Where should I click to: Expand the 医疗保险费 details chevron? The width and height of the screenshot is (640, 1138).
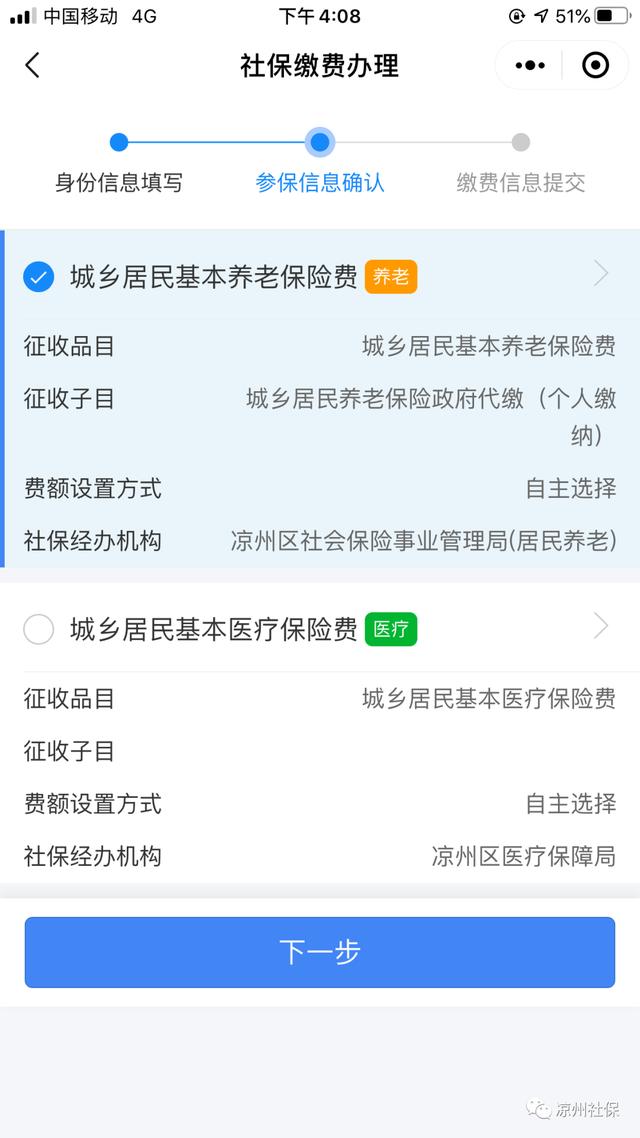click(600, 627)
